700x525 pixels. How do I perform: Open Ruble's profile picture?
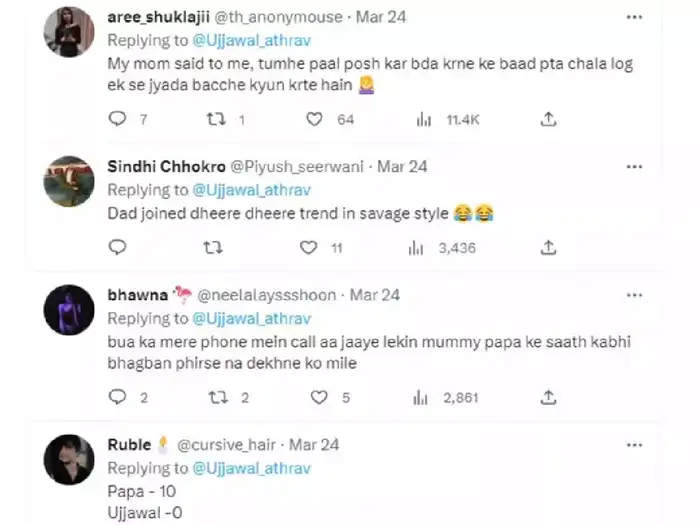(x=70, y=461)
